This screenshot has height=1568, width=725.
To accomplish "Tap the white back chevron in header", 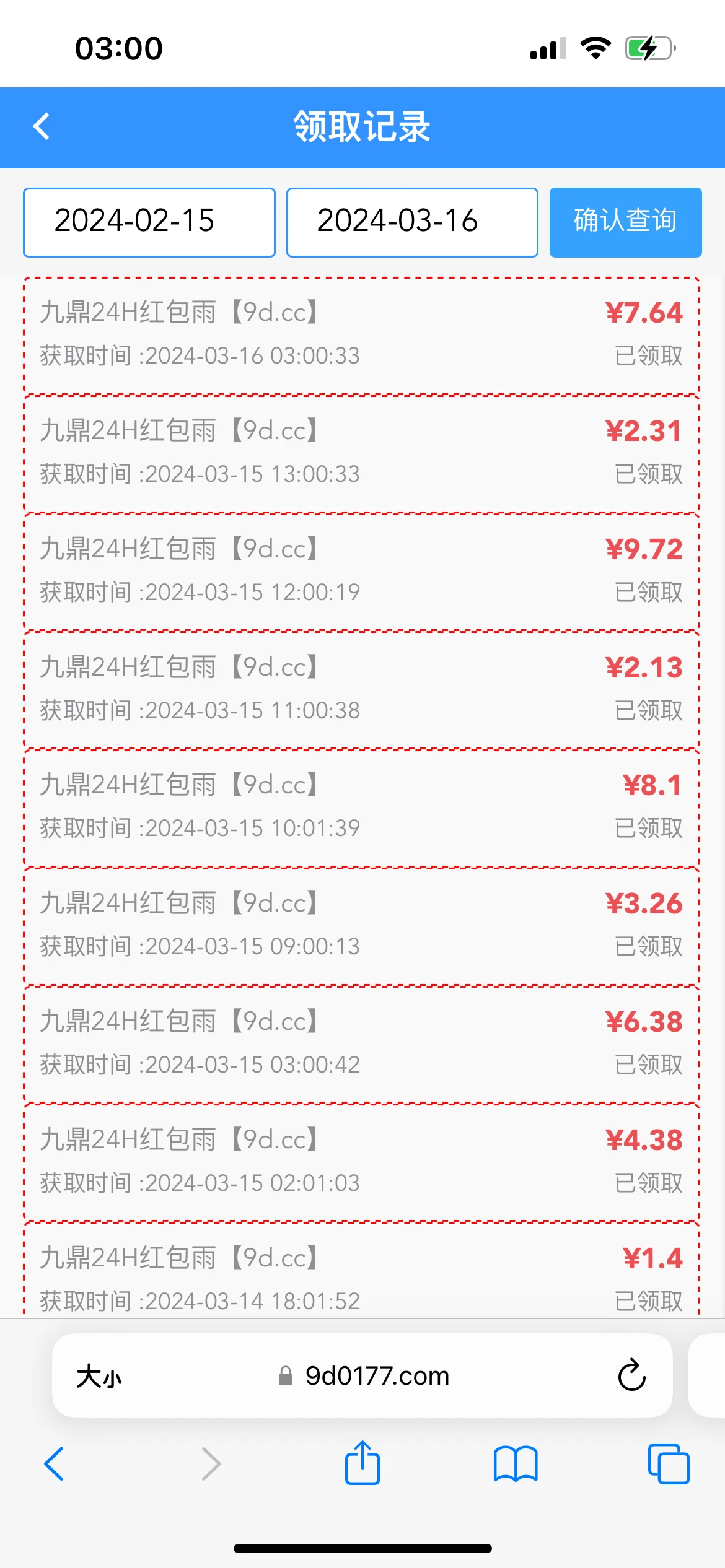I will pyautogui.click(x=41, y=126).
